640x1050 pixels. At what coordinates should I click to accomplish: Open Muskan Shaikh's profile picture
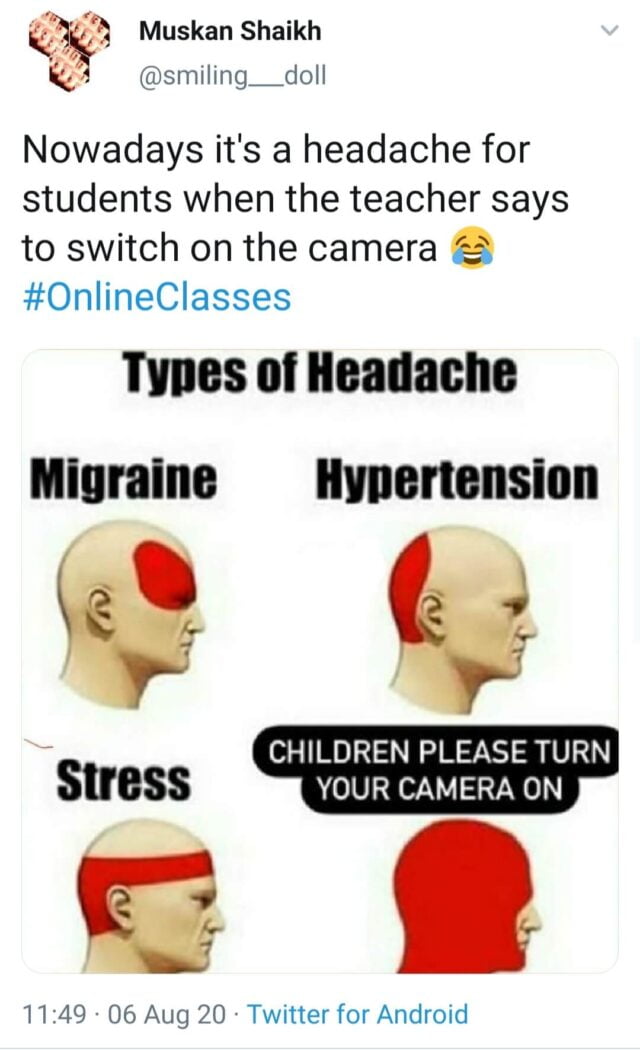click(62, 54)
